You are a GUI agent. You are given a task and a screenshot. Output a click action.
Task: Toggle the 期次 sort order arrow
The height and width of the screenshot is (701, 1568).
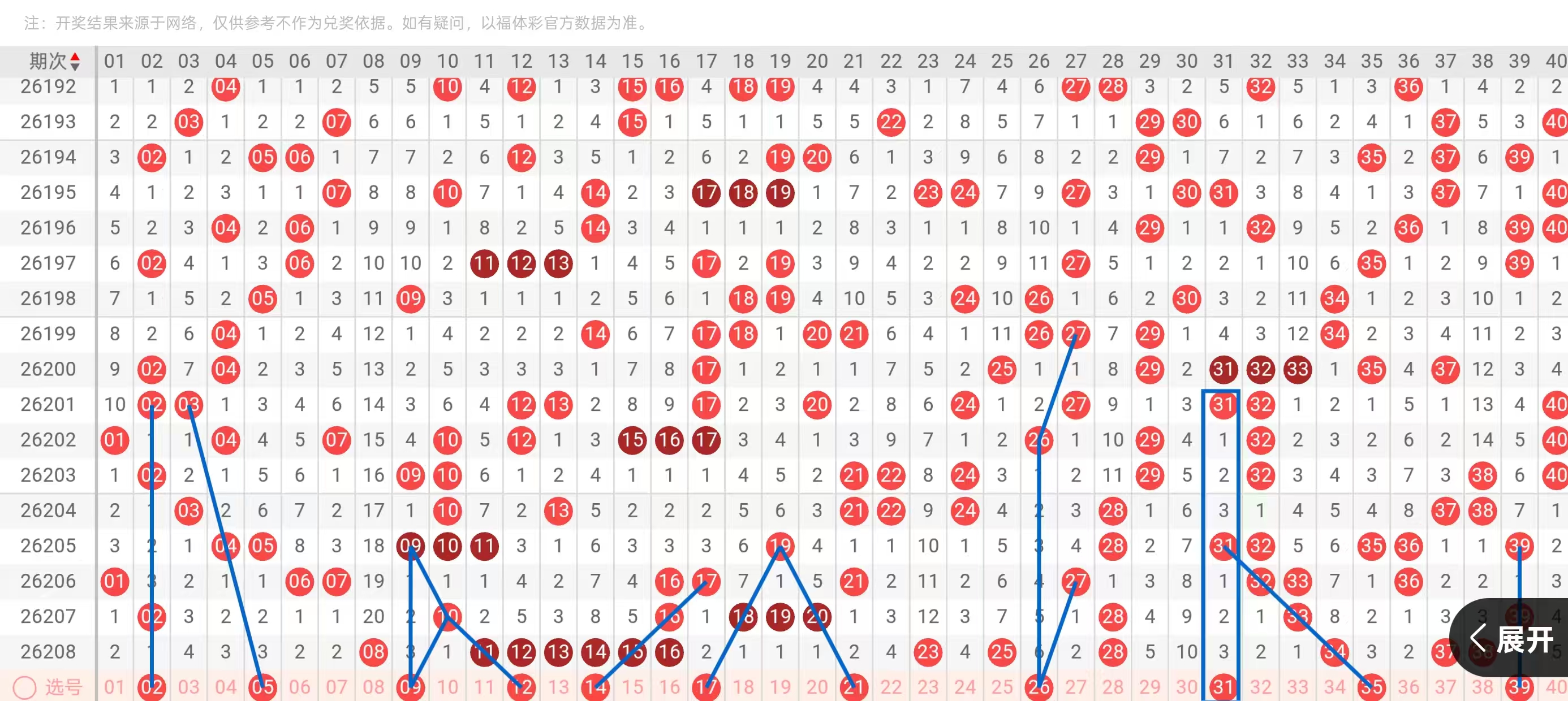[x=75, y=61]
